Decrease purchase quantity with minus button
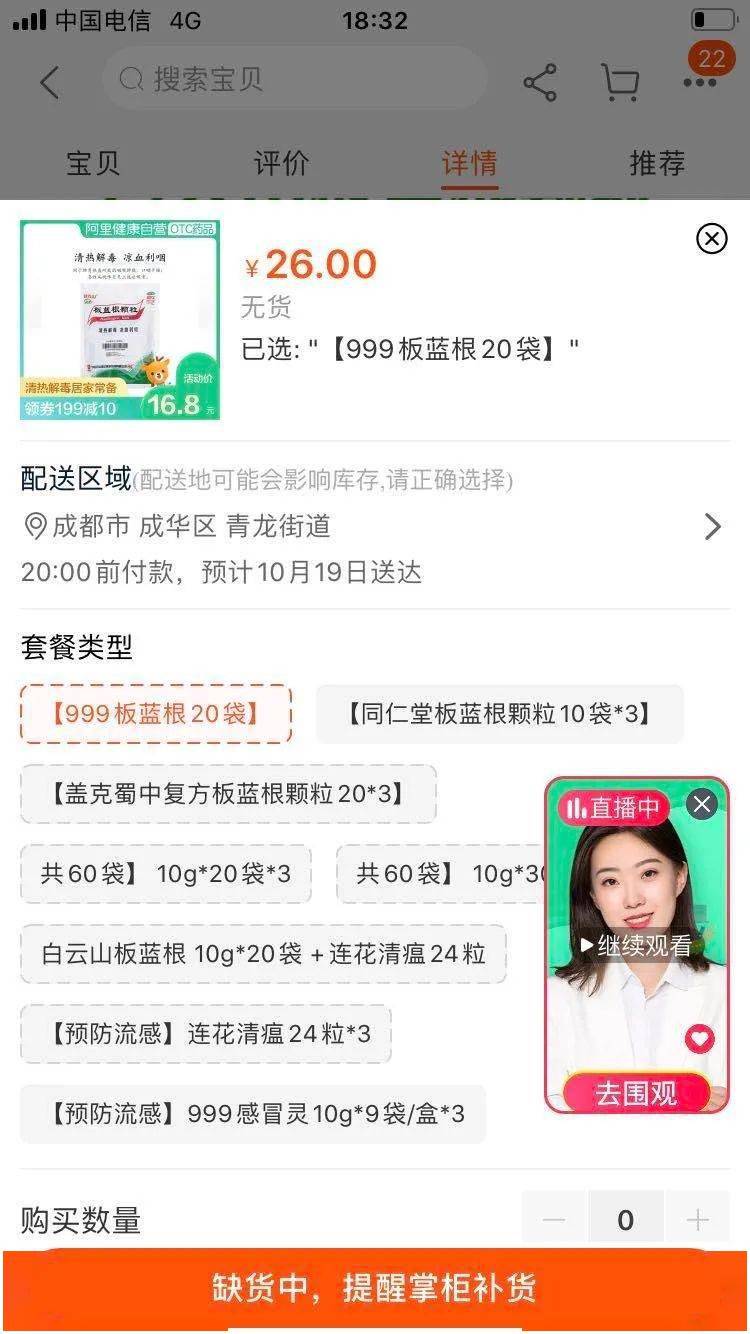Screen dimensions: 750x1334 coord(554,1220)
